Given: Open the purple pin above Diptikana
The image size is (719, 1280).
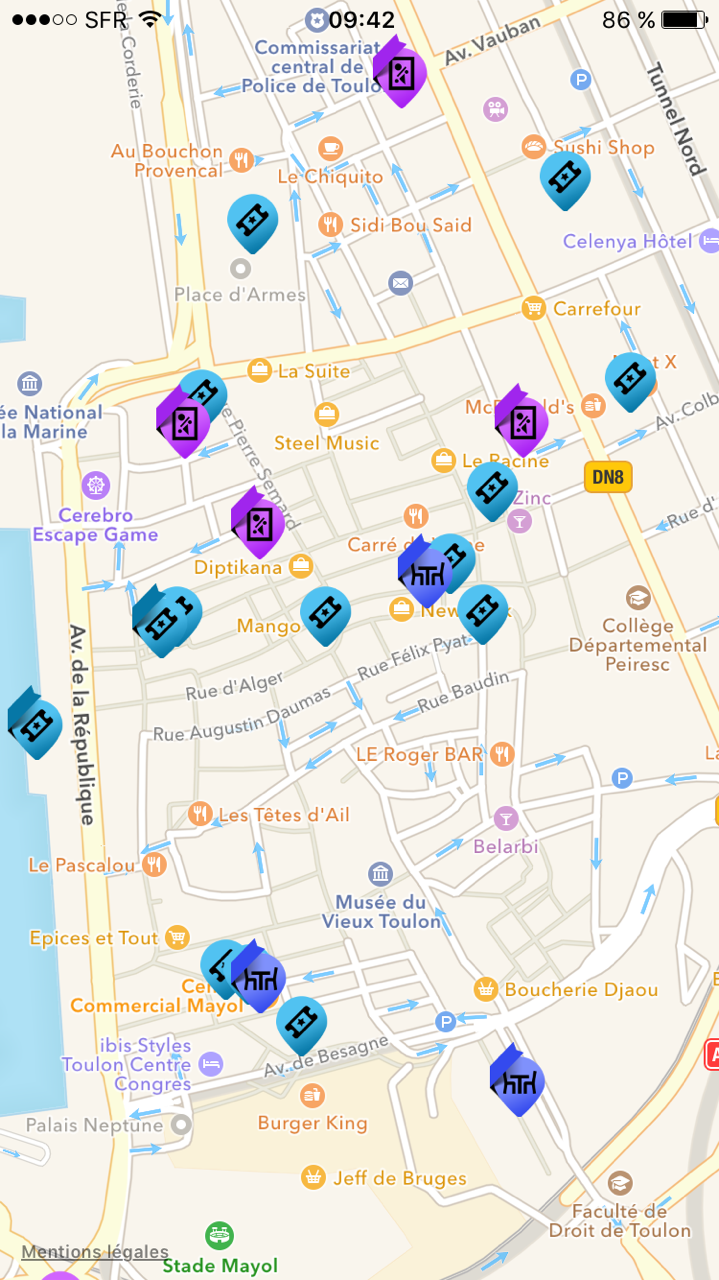Looking at the screenshot, I should pyautogui.click(x=258, y=522).
